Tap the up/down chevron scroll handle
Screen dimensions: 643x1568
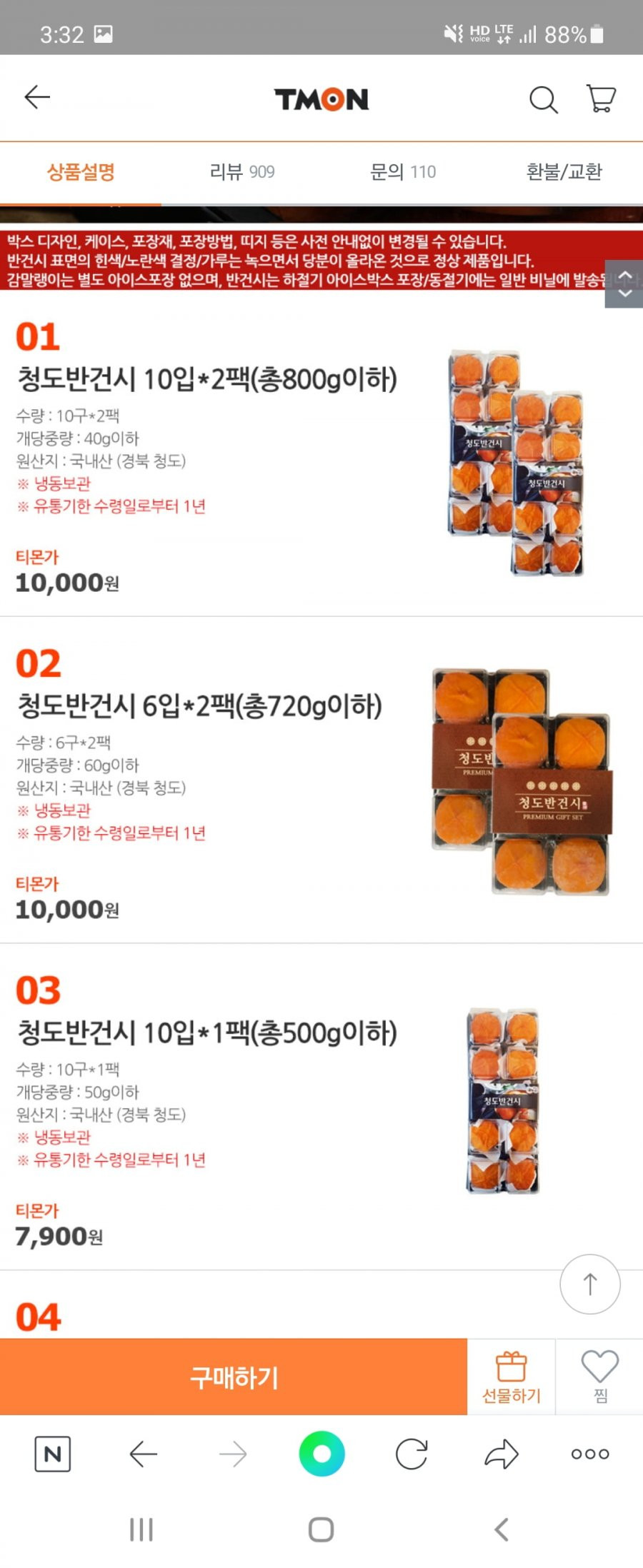(x=624, y=284)
